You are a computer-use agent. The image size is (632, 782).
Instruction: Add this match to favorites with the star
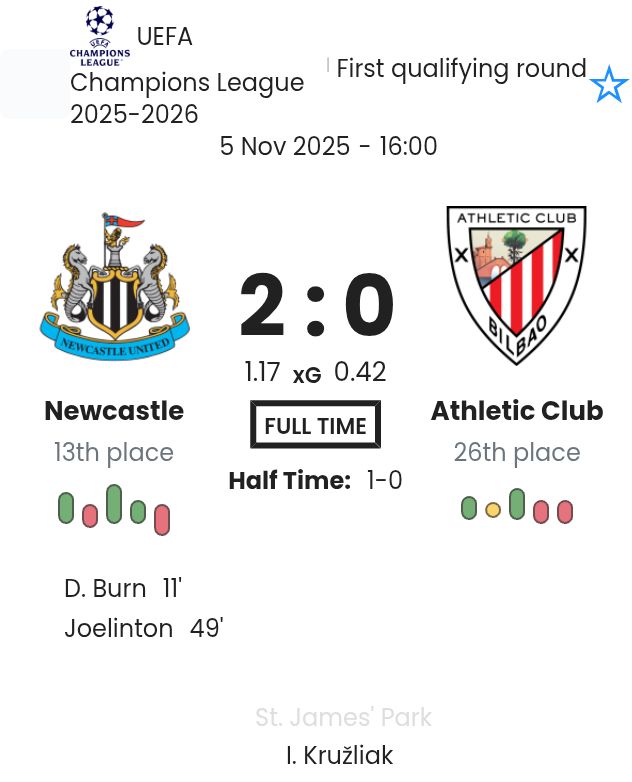[608, 85]
